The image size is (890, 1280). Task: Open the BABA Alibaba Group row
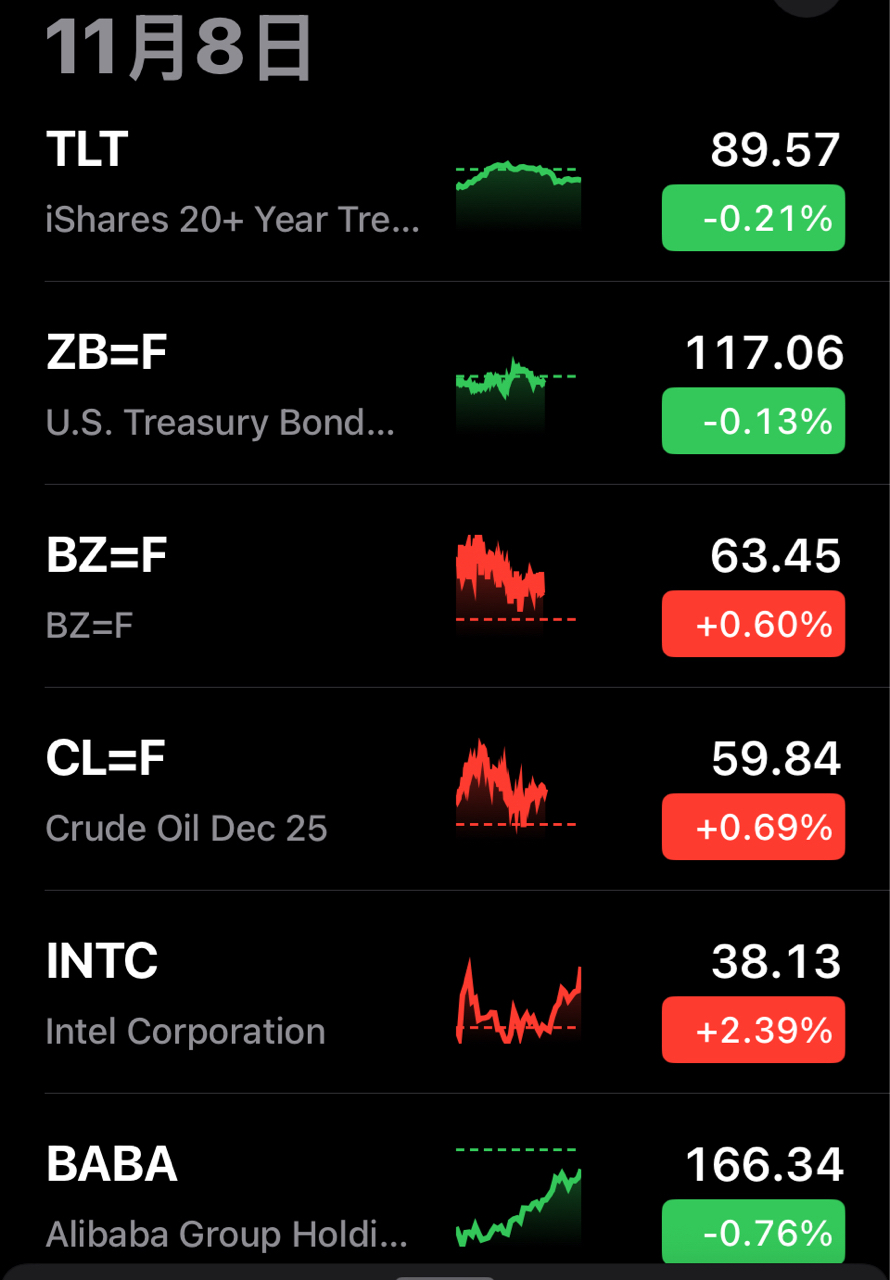tap(225, 1198)
